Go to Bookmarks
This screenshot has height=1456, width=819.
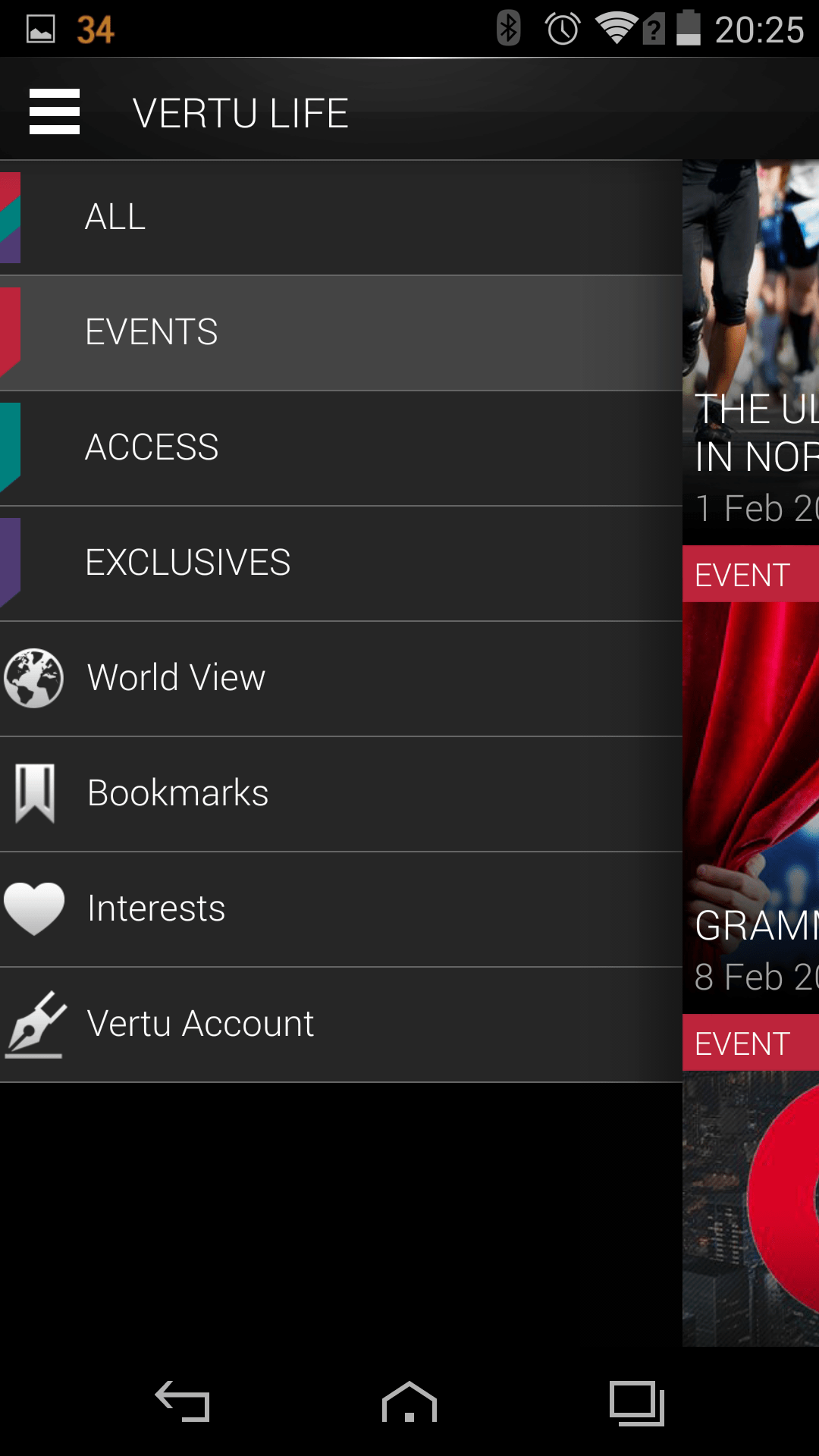click(x=341, y=794)
